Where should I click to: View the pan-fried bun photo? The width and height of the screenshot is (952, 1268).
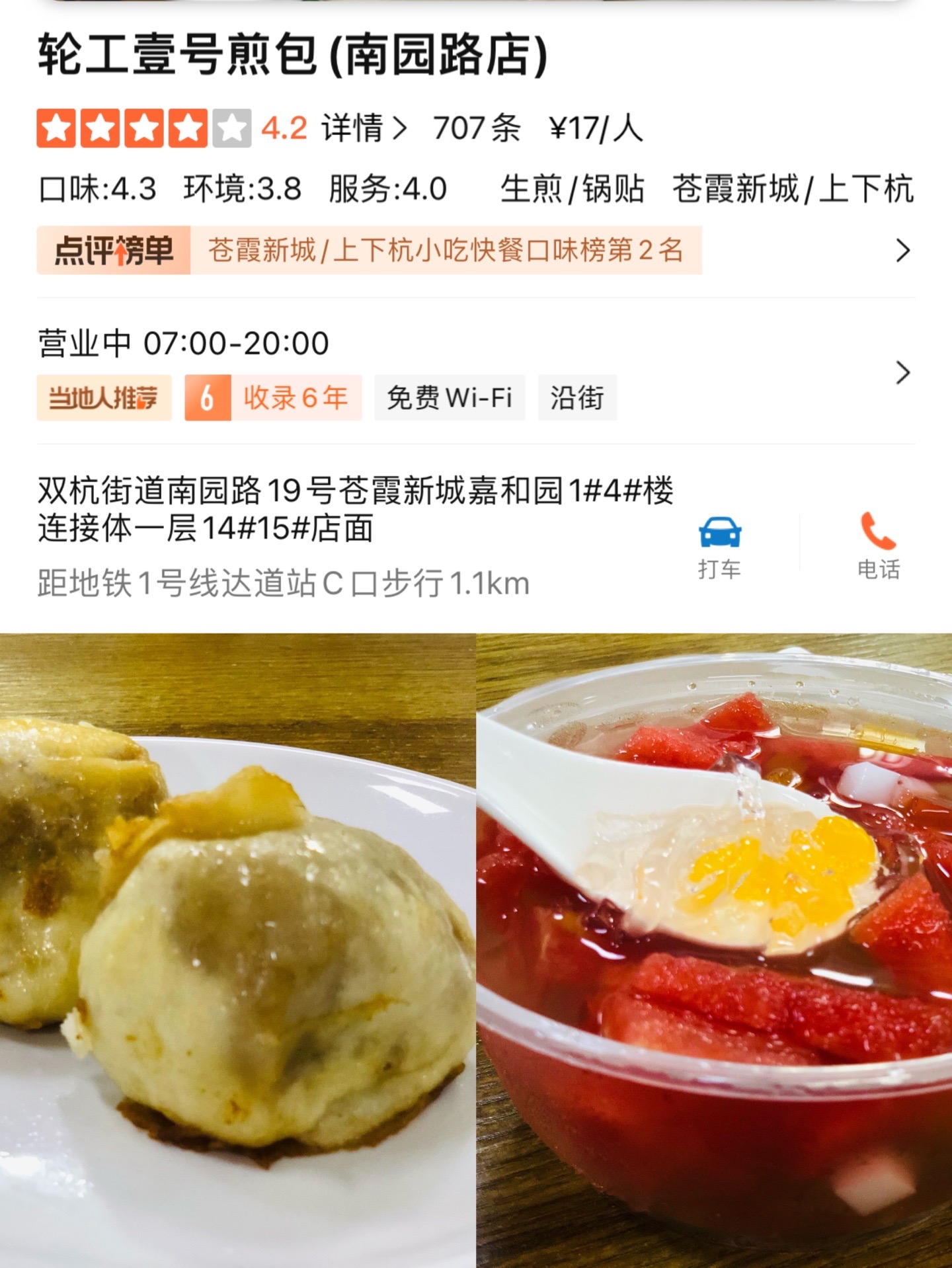coord(237,950)
